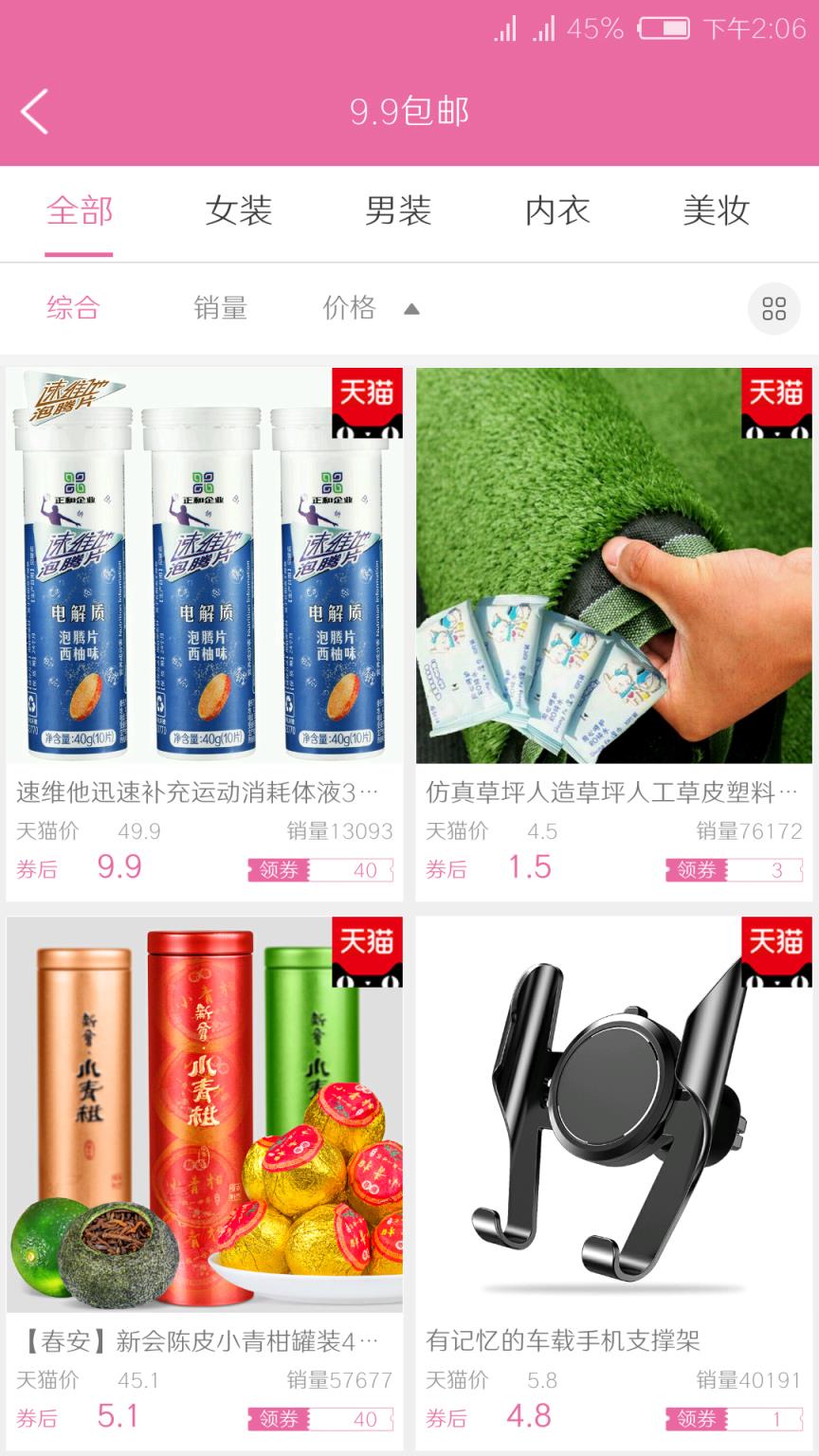
Task: Toggle the price sort direction arrow
Action: [411, 309]
